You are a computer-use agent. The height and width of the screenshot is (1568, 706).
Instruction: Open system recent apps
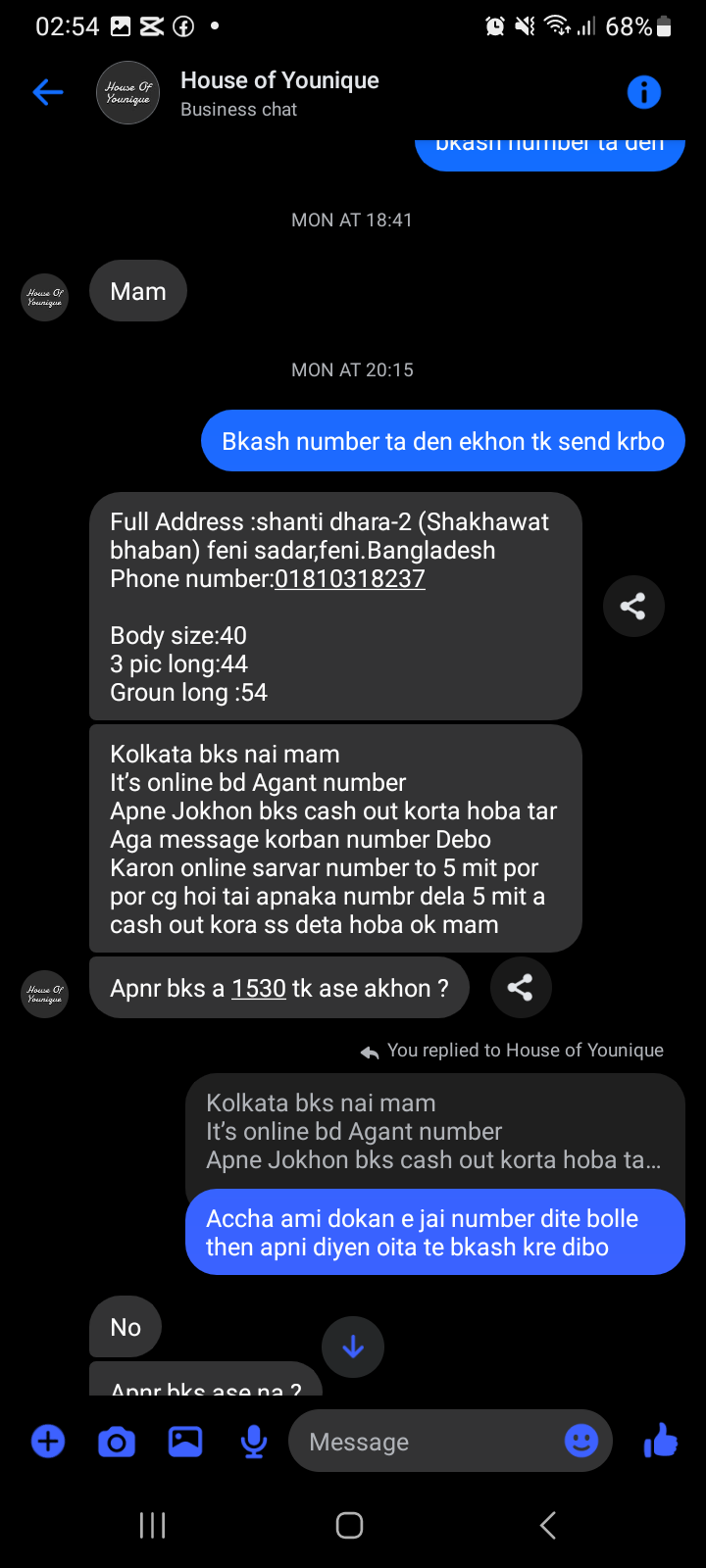click(153, 1525)
